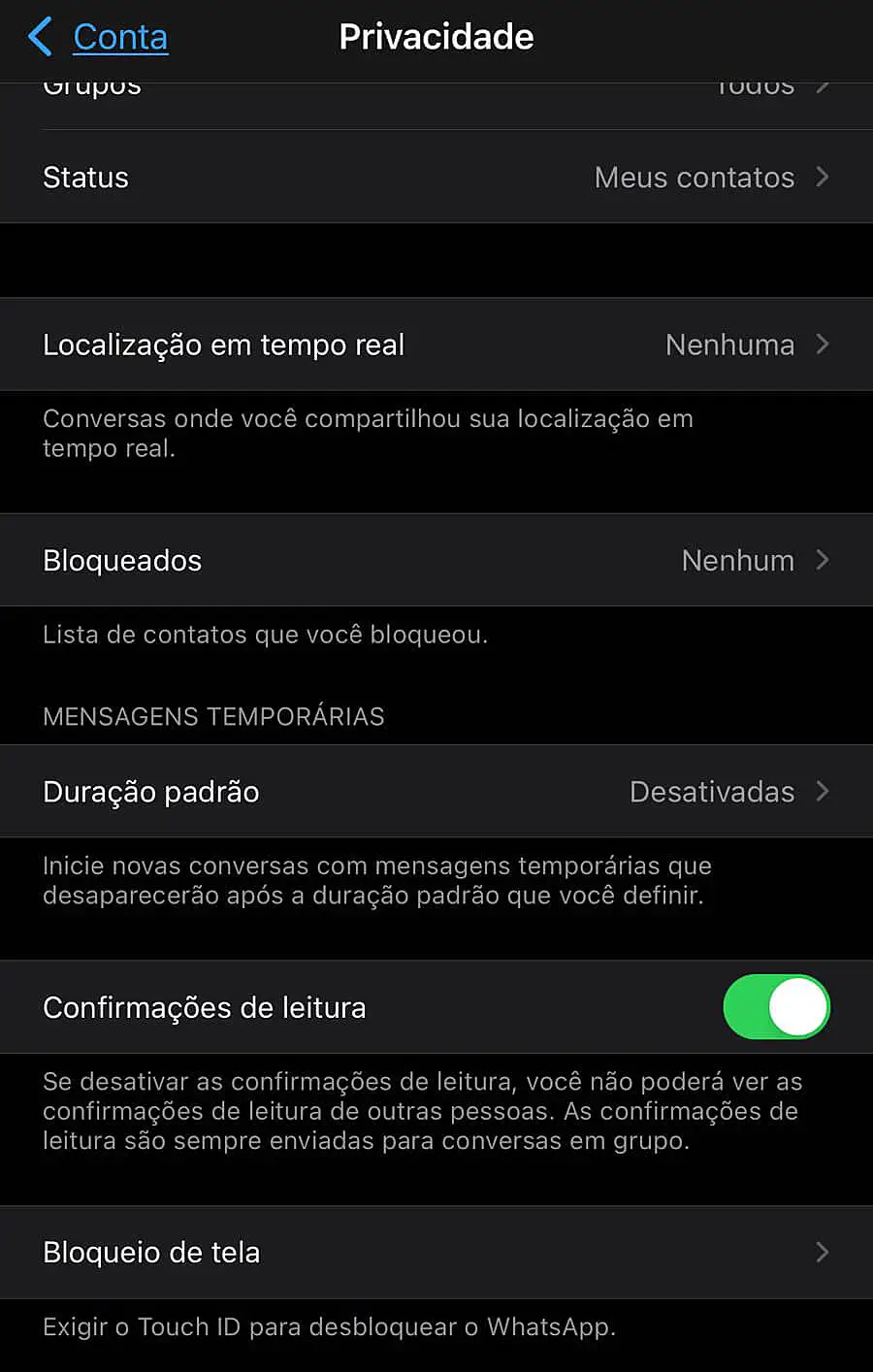Viewport: 873px width, 1372px height.
Task: Open Bloqueio de tela settings
Action: coord(436,1252)
